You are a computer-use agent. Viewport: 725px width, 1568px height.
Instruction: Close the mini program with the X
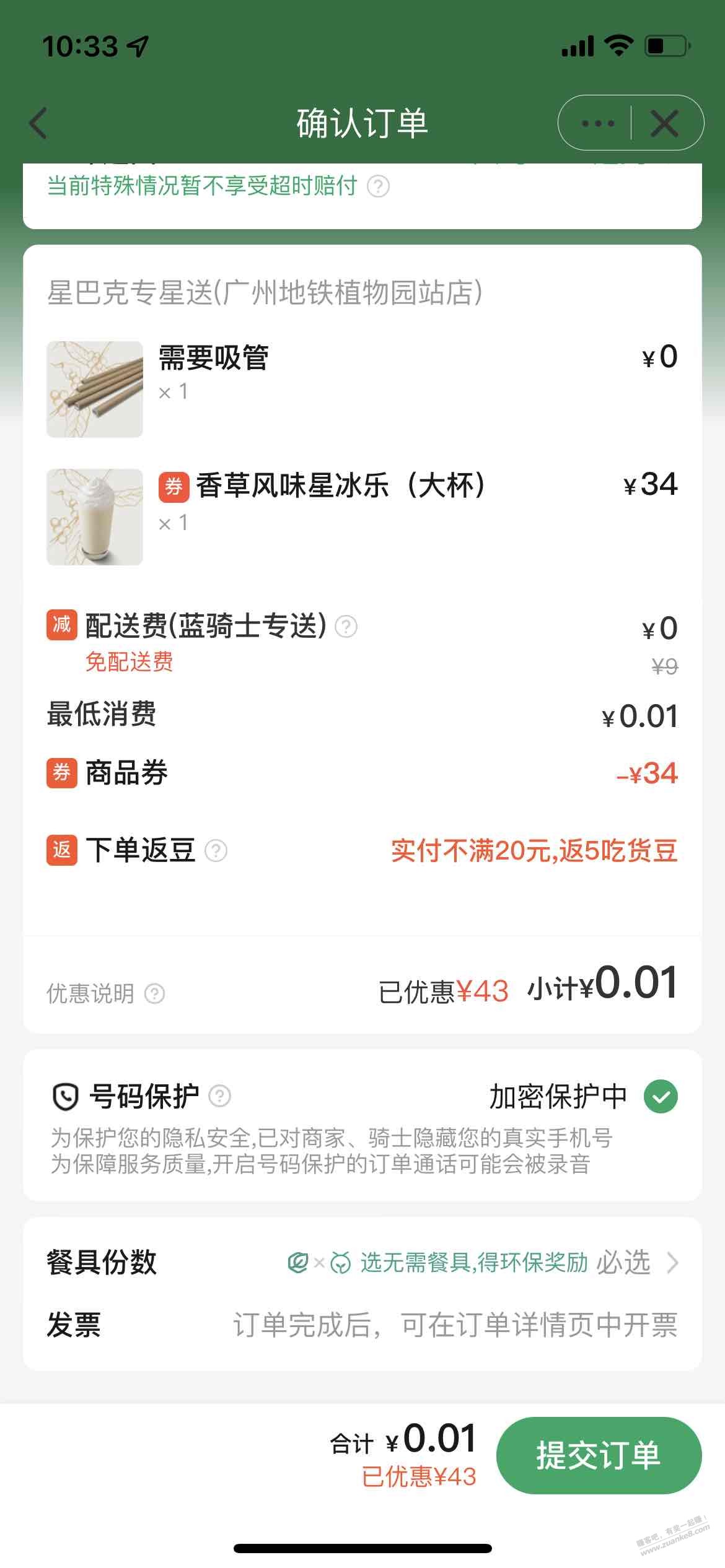click(x=665, y=123)
